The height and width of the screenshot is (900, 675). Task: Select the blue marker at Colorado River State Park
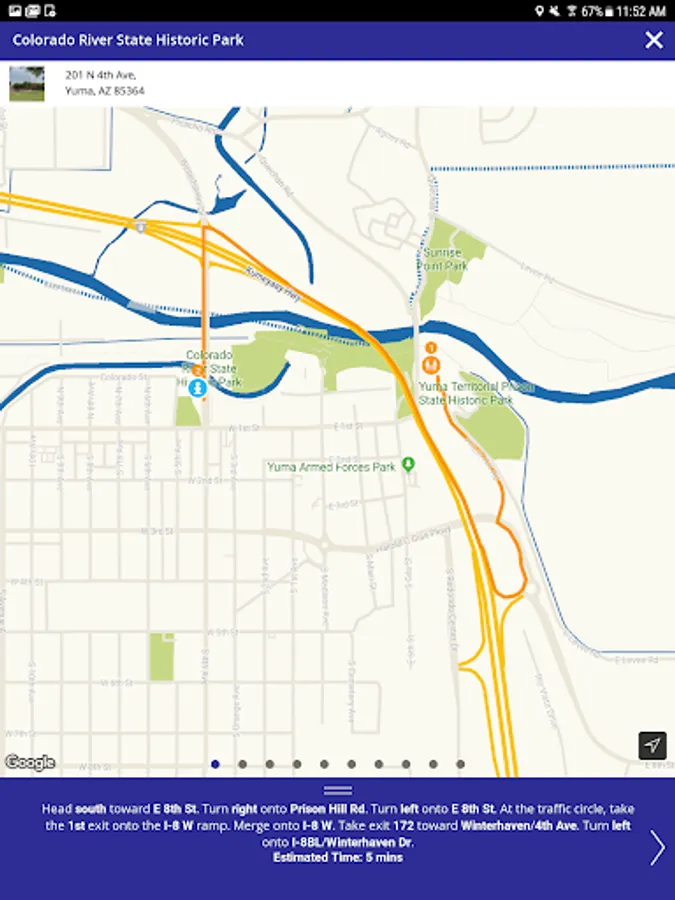tap(197, 386)
